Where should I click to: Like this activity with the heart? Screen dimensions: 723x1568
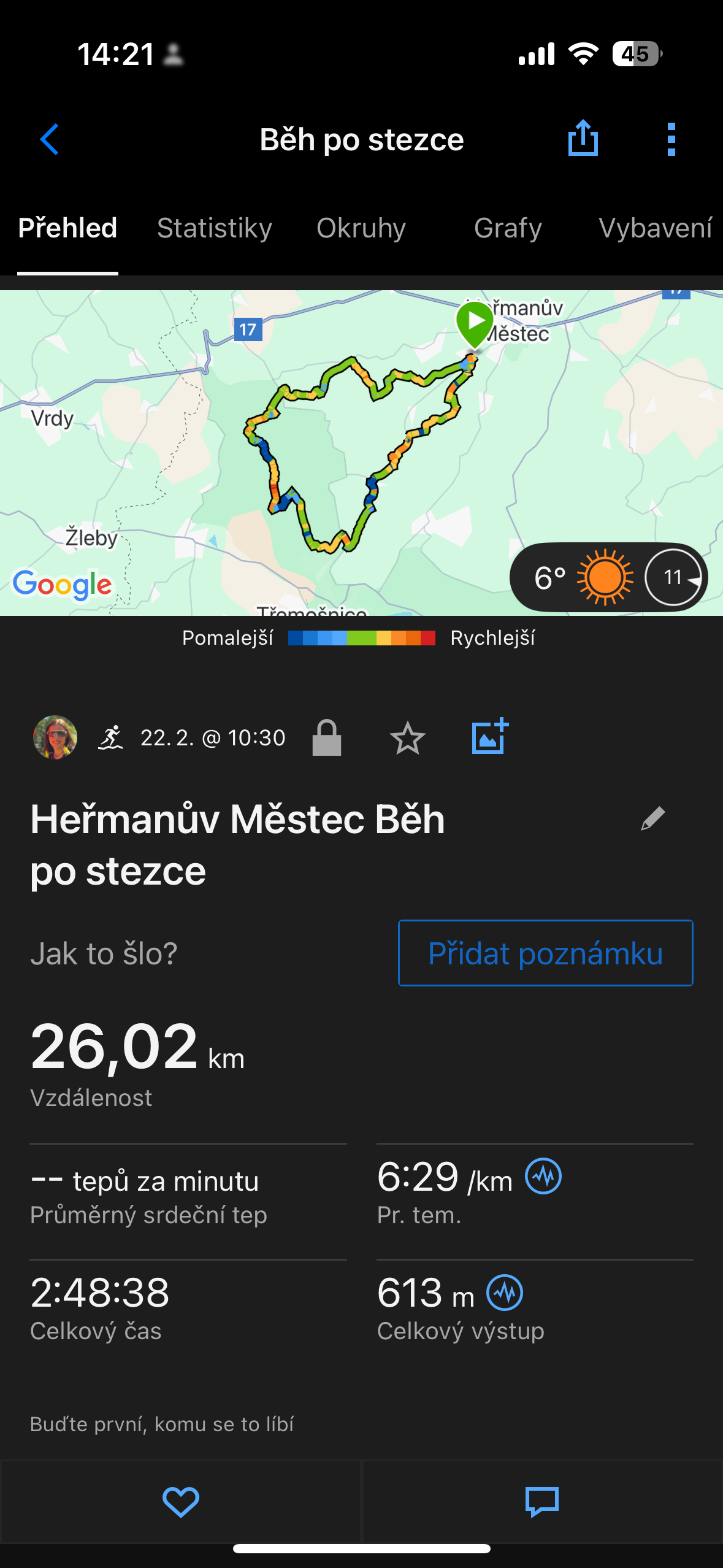coord(180,1502)
